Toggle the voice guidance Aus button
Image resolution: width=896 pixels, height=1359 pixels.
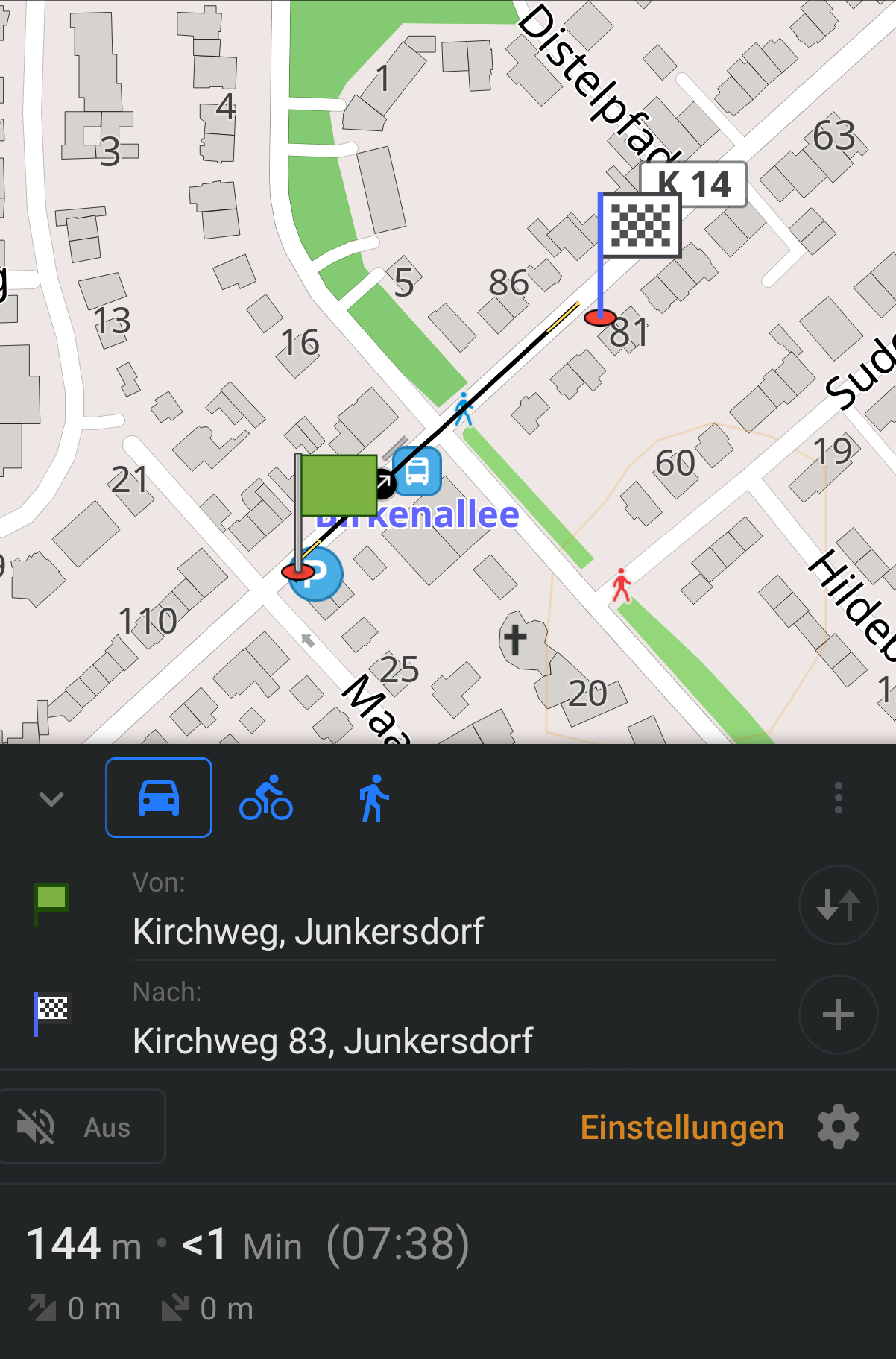(81, 1127)
